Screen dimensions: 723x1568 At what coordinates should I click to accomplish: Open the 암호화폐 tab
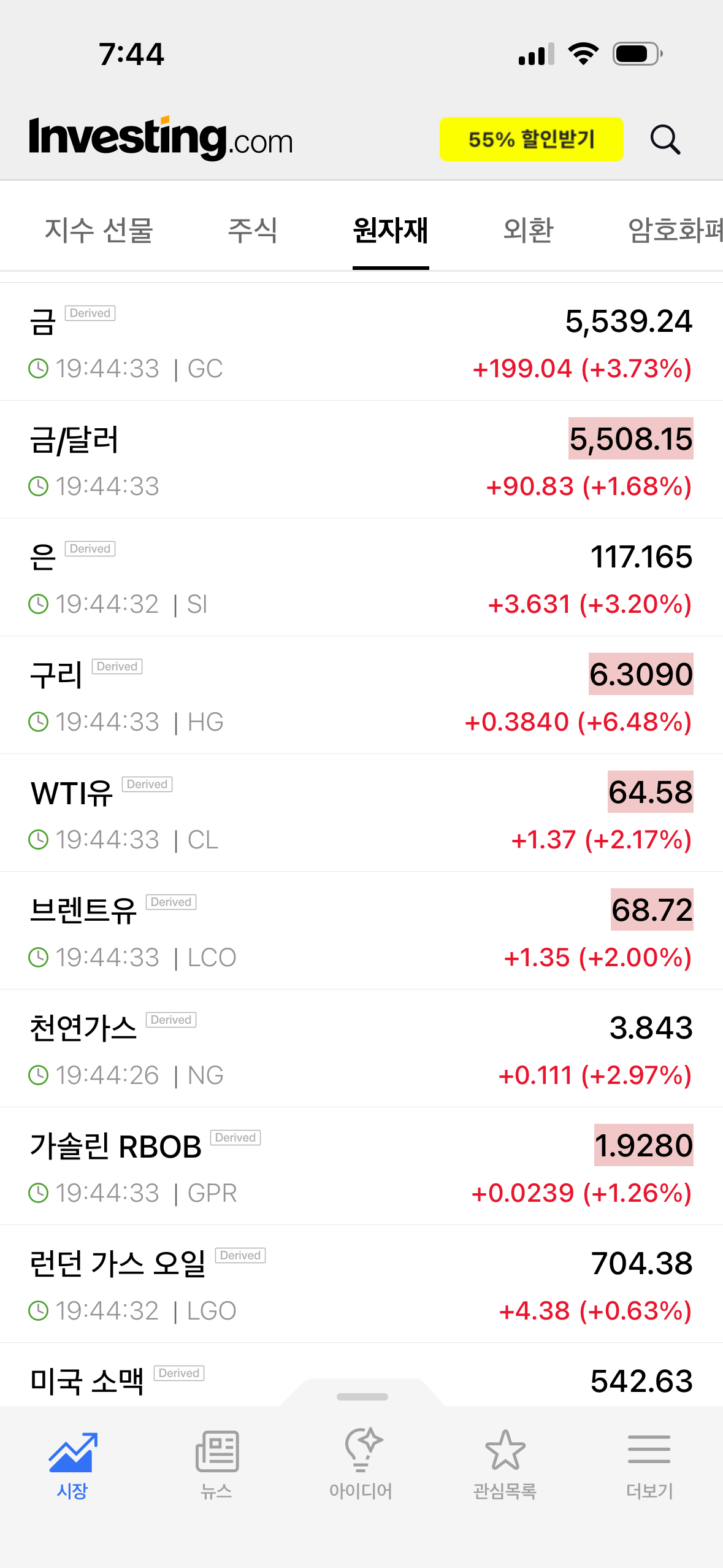coord(674,231)
